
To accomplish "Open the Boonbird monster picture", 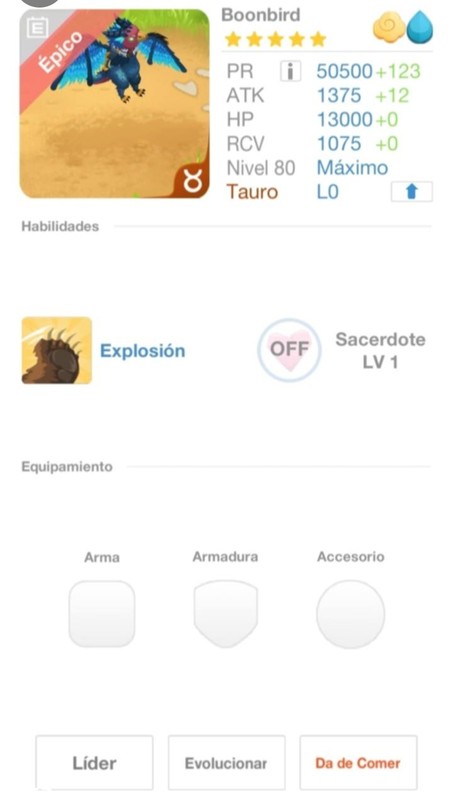I will click(x=114, y=104).
